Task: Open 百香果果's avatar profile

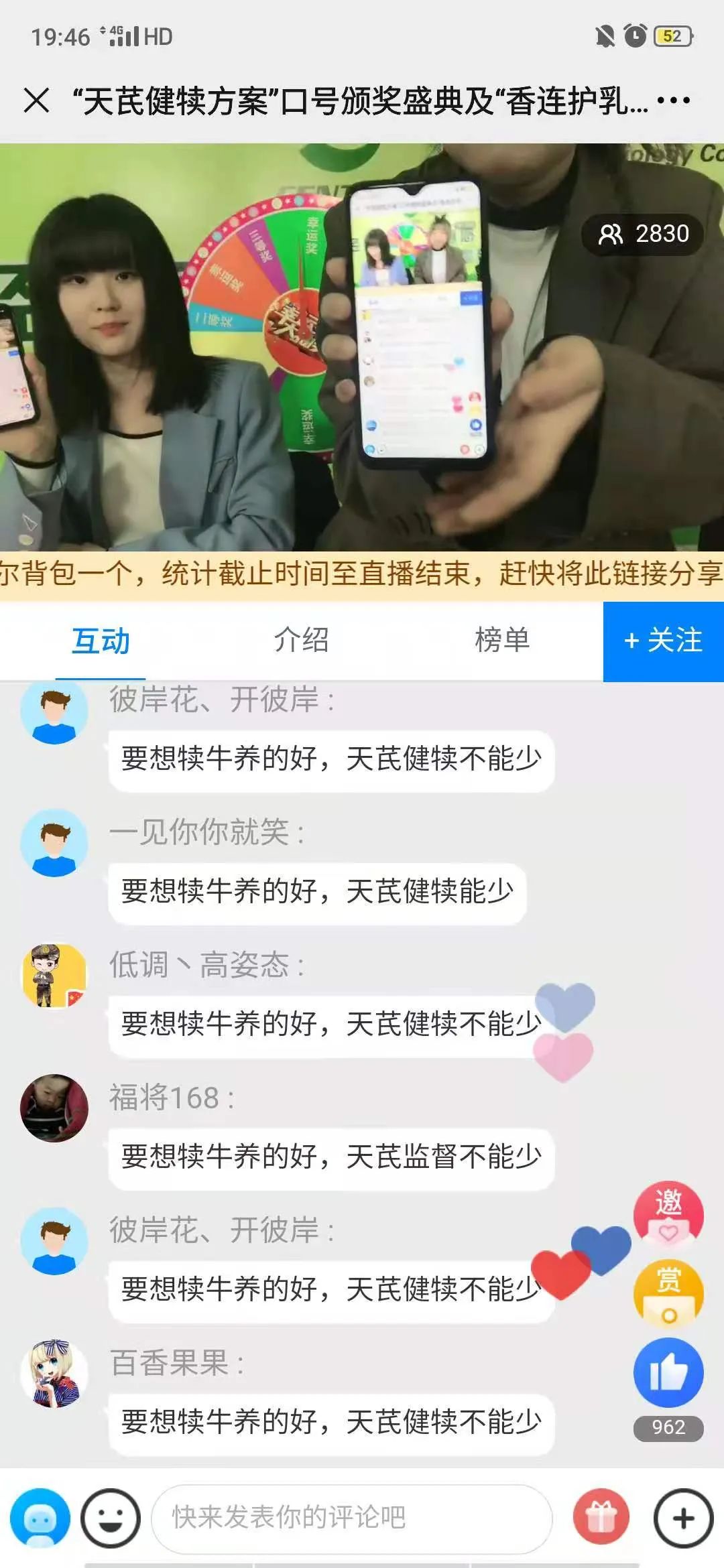Action: [x=54, y=1374]
